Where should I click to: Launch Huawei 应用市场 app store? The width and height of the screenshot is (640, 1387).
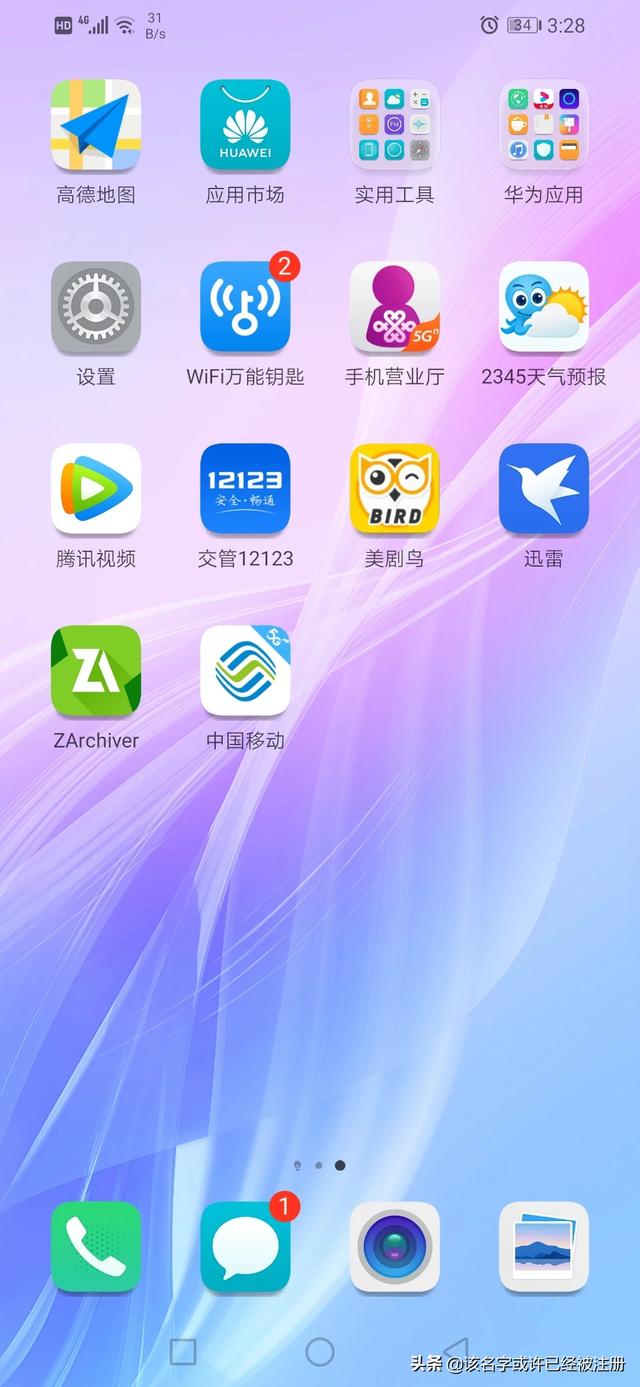245,125
